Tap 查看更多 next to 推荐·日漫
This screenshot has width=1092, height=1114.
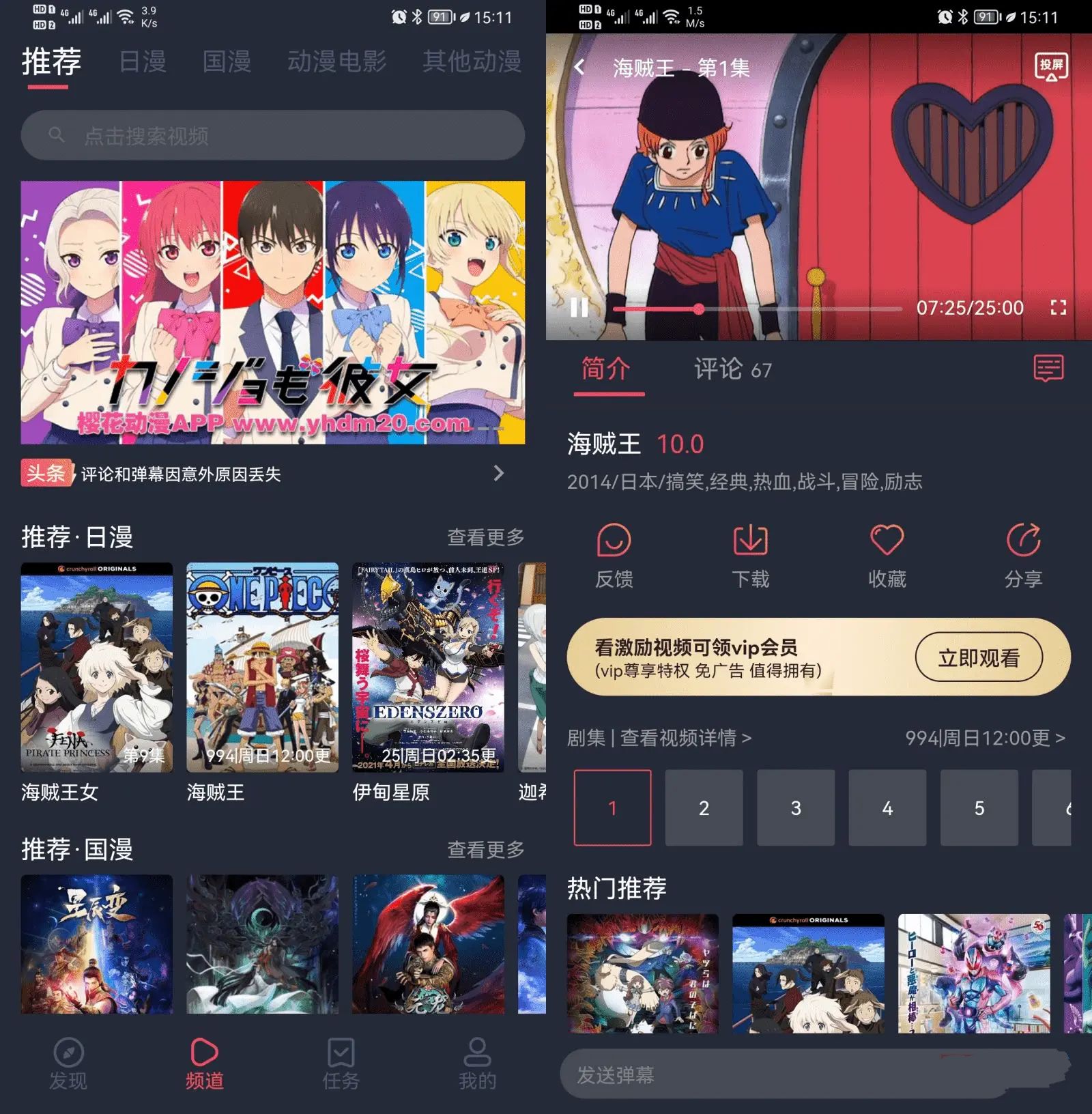click(x=486, y=537)
